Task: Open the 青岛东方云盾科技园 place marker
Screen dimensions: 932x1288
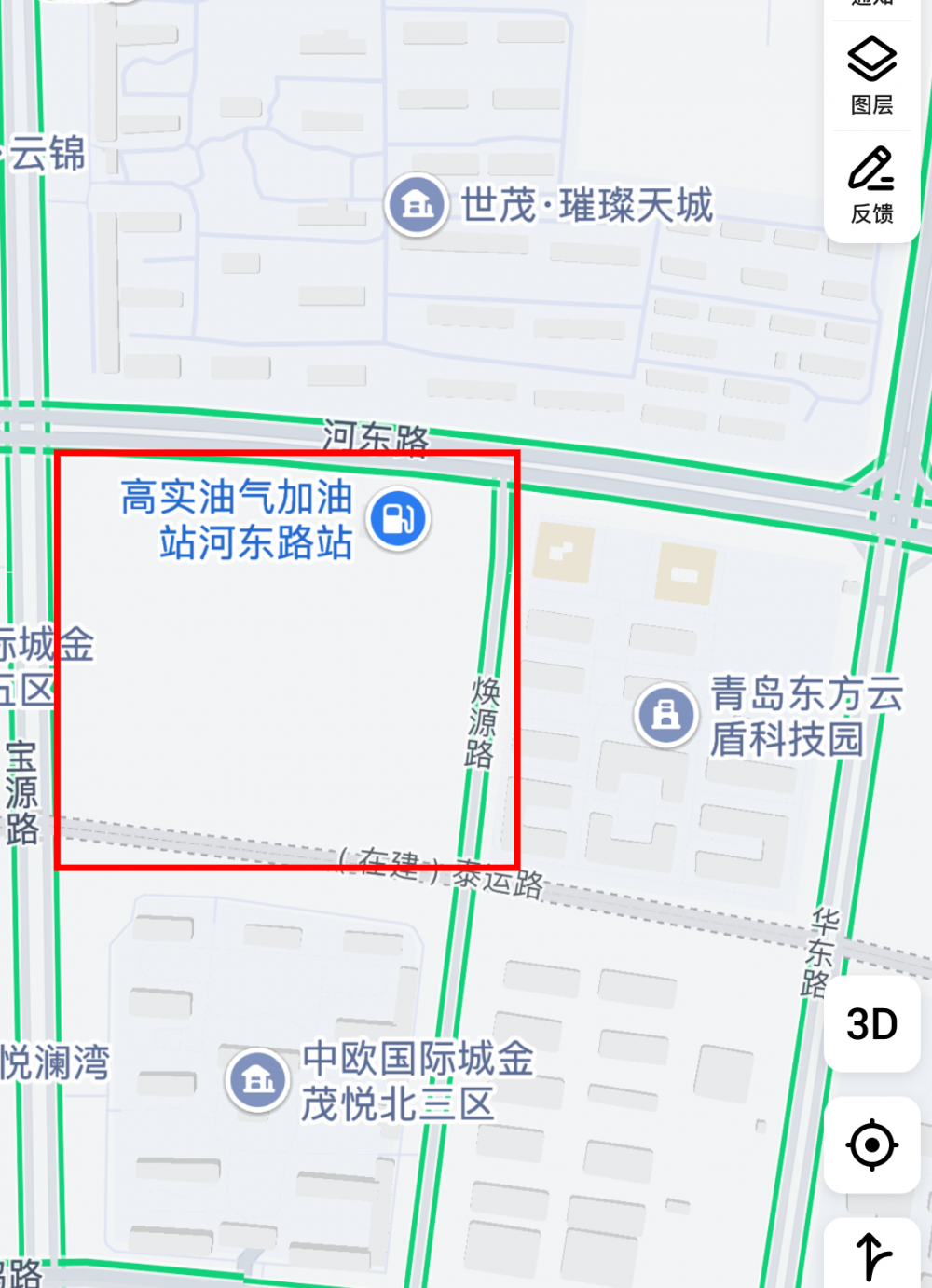Action: [x=665, y=715]
